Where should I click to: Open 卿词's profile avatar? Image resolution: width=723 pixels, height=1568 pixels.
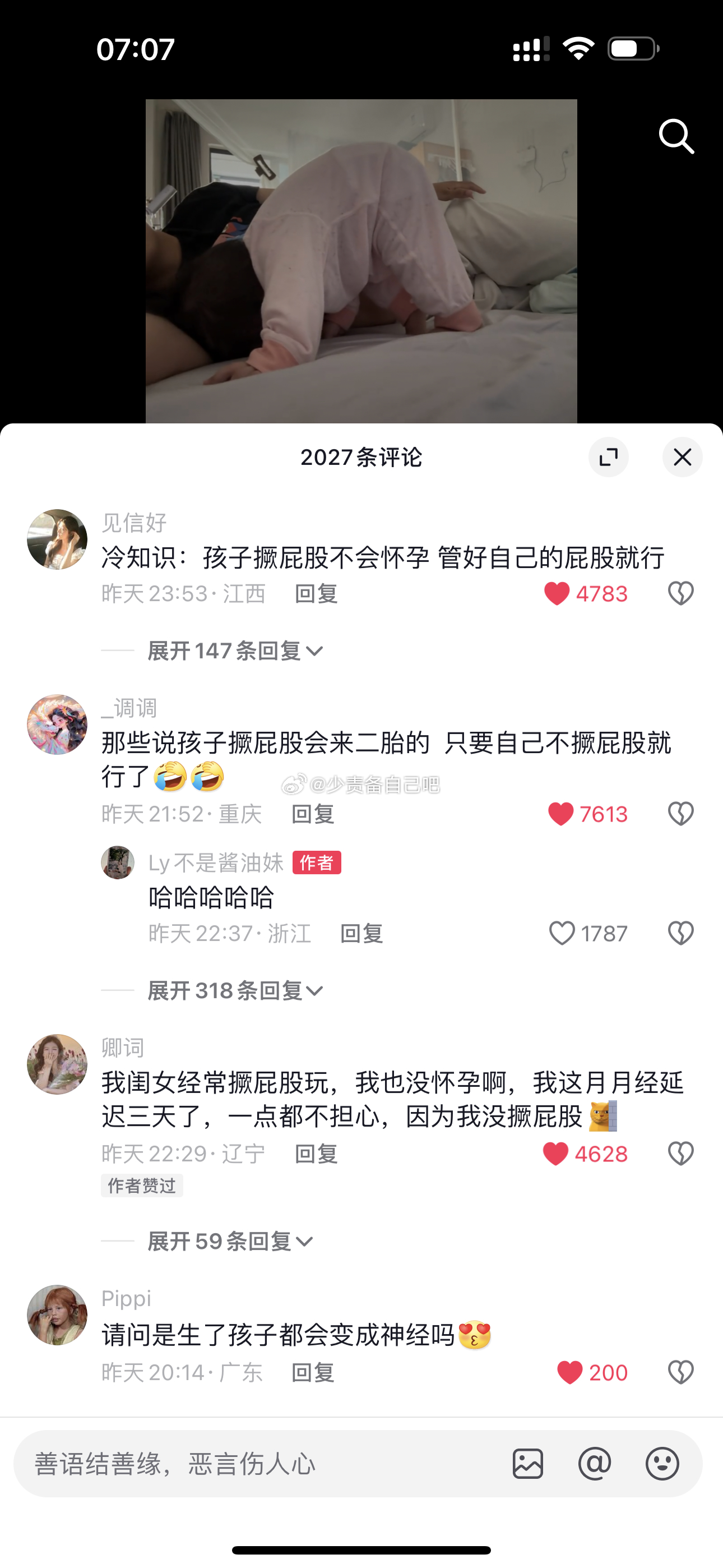click(57, 1064)
